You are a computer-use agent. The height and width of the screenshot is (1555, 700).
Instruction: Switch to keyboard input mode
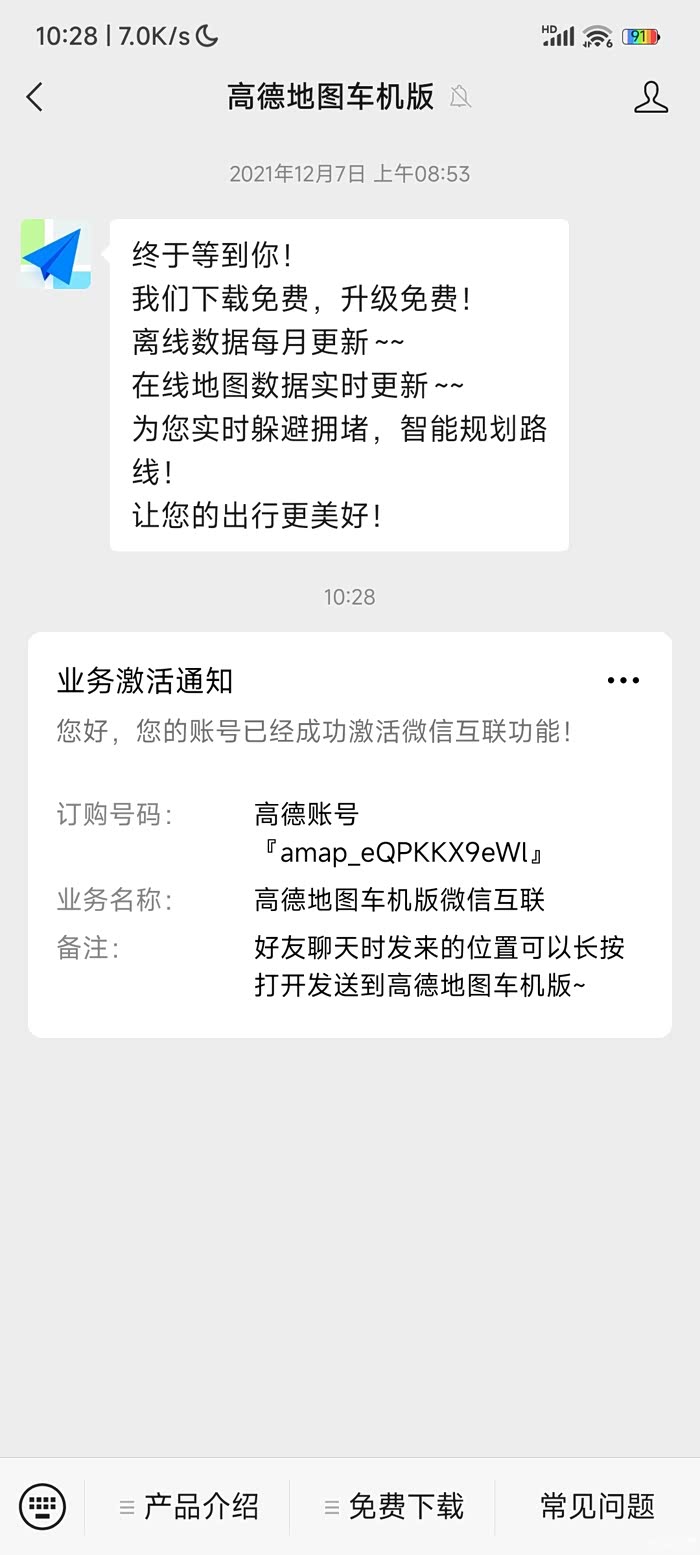click(42, 1506)
